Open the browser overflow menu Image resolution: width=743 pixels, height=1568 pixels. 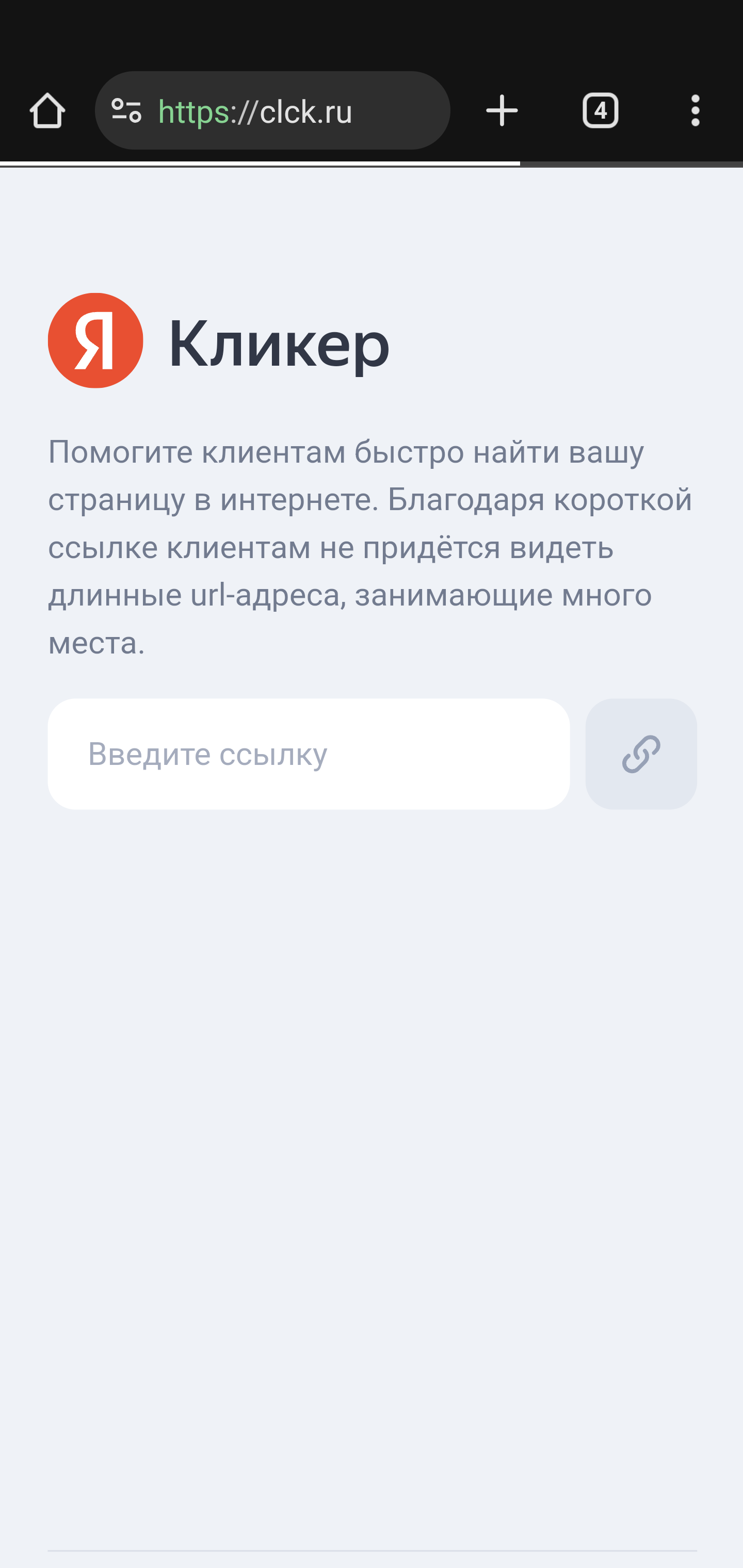696,111
